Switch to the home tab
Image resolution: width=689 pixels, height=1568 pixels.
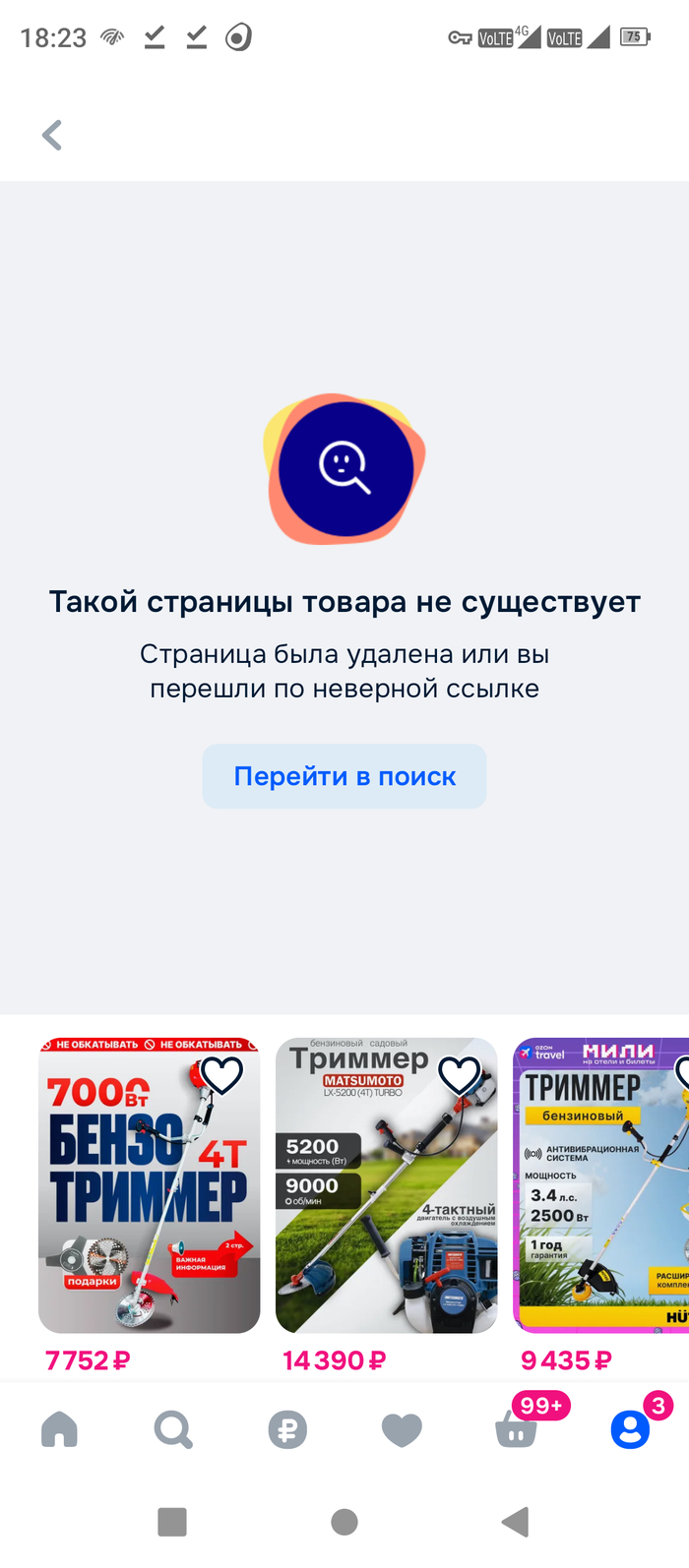[x=59, y=1429]
